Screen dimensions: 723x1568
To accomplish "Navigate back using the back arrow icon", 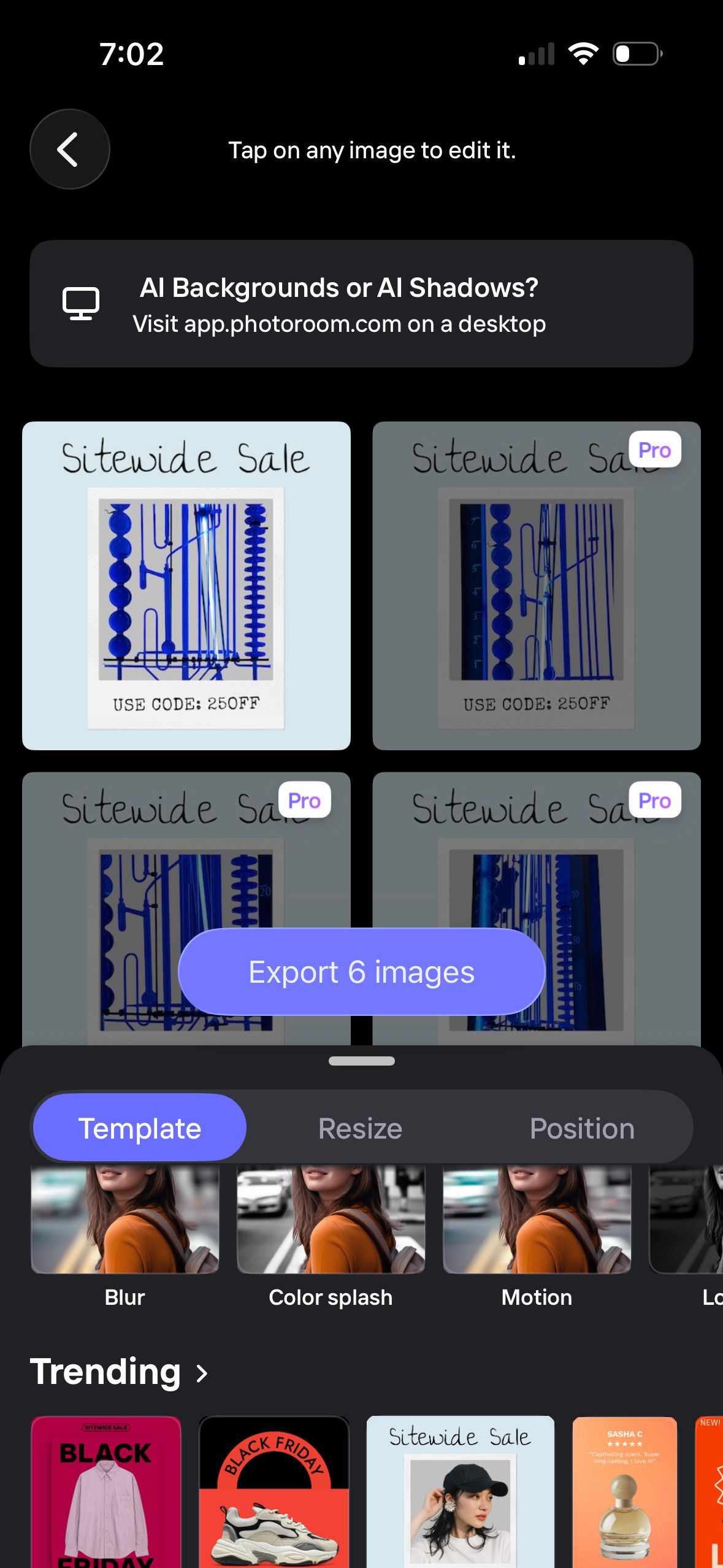I will click(x=69, y=149).
